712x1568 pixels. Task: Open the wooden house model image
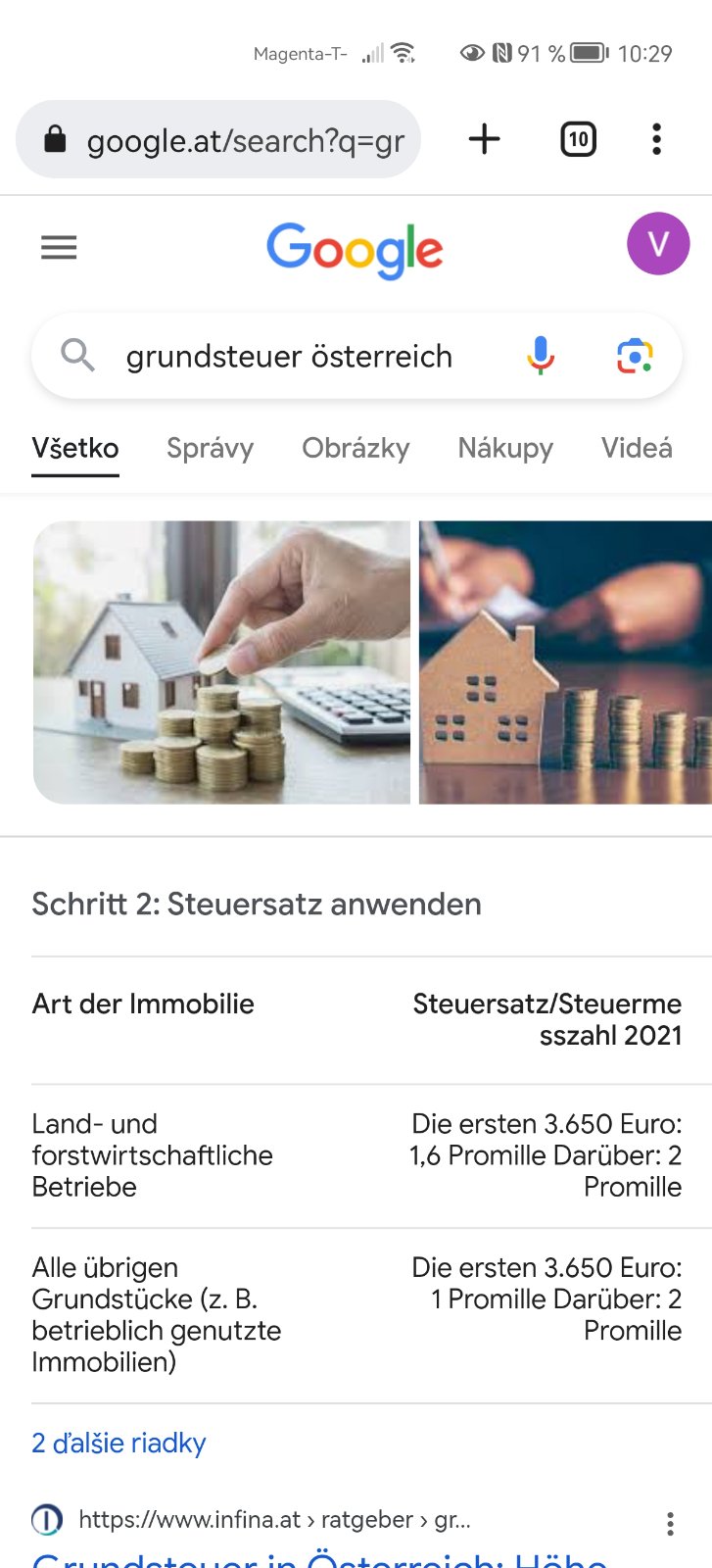click(565, 662)
